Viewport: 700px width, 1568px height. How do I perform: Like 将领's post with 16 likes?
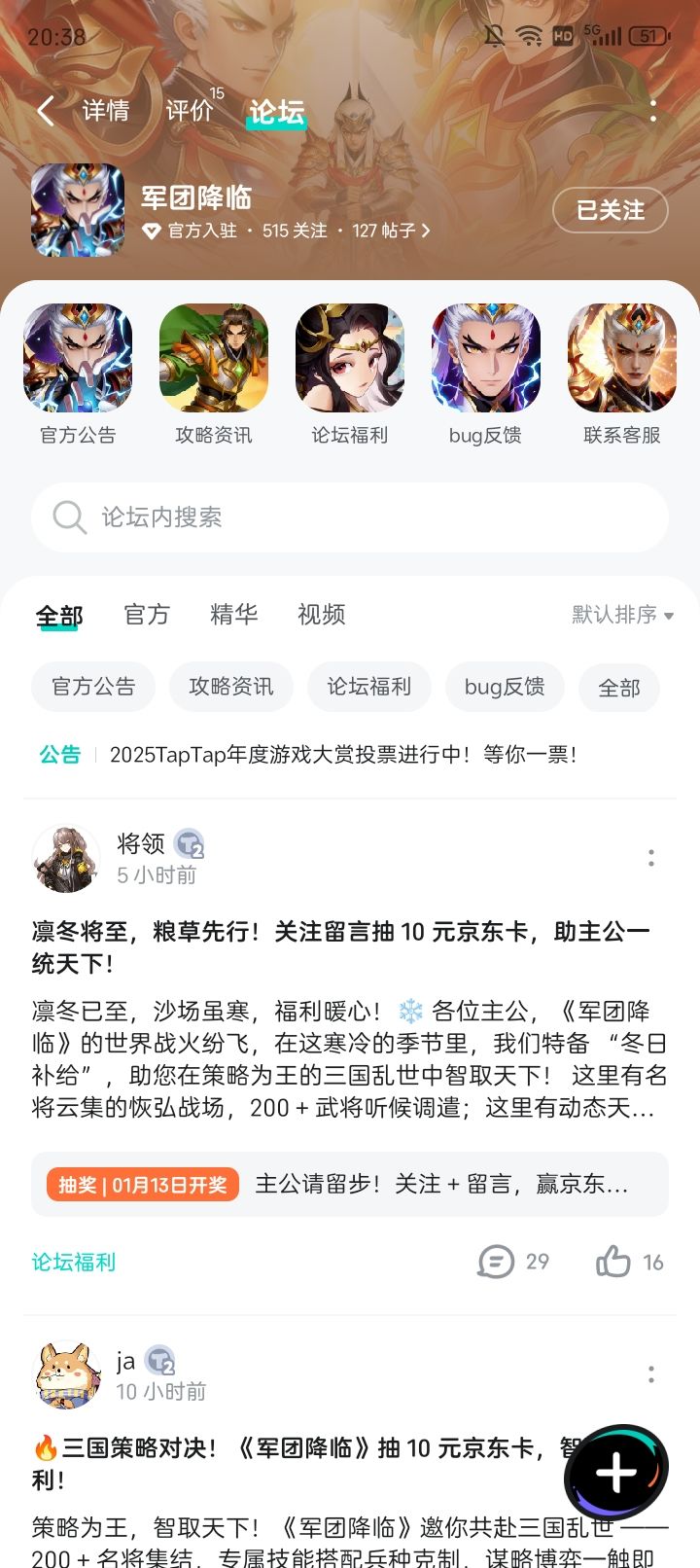coord(629,1263)
